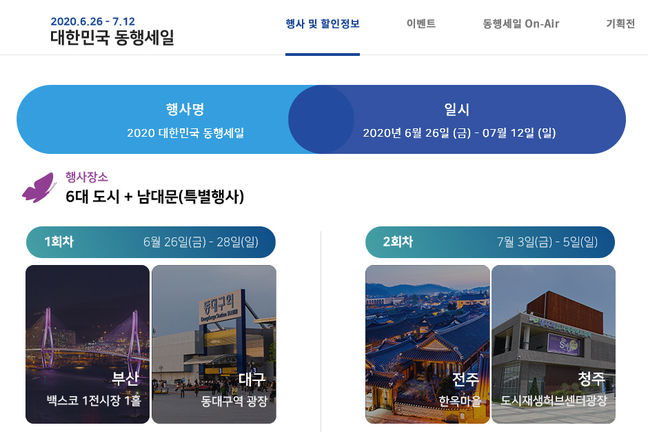Open the 부산 벡스코 venue card
The height and width of the screenshot is (432, 648).
(x=88, y=343)
